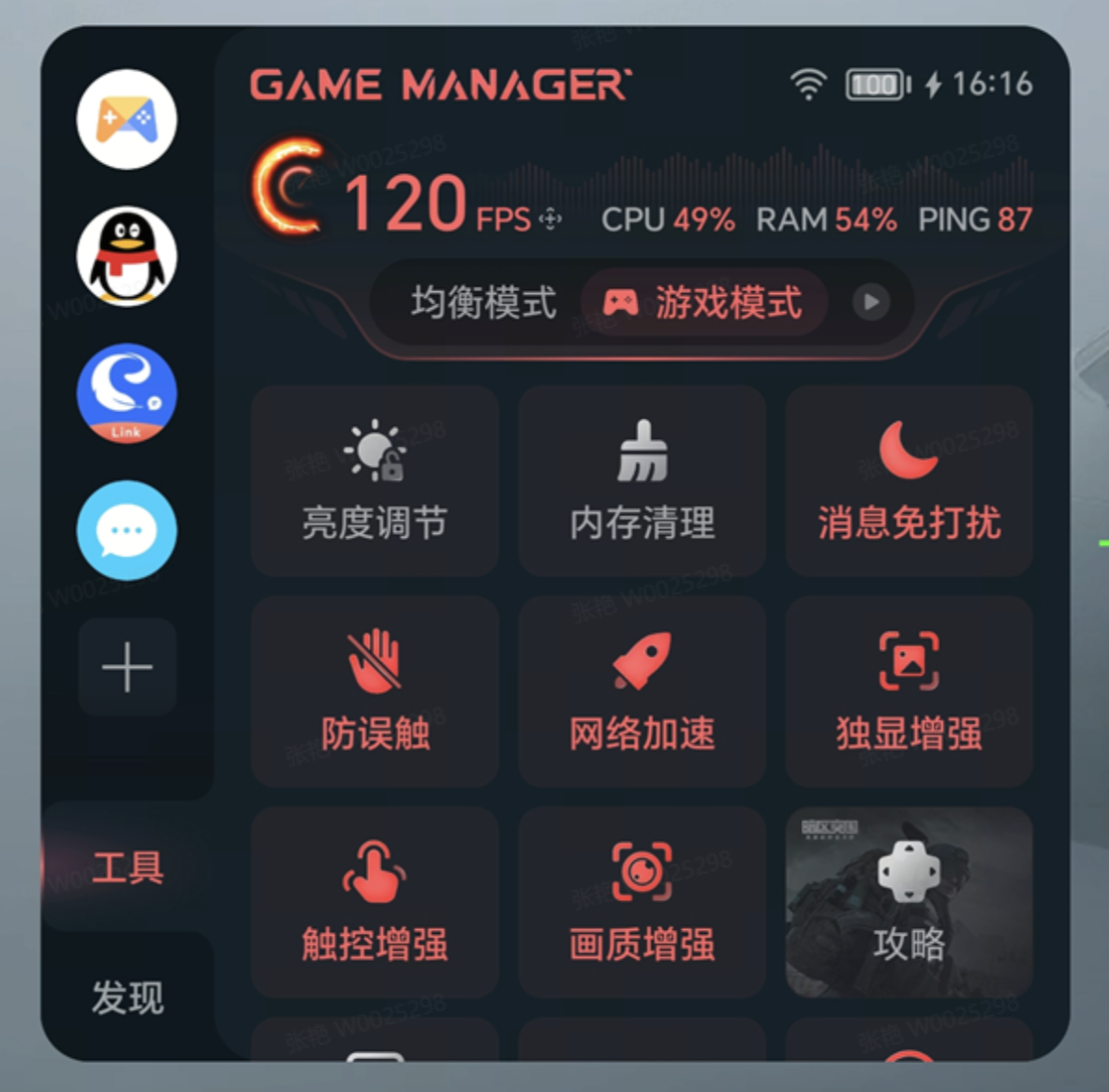Toggle 网络加速 network acceleration
Viewport: 1109px width, 1092px height.
642,691
